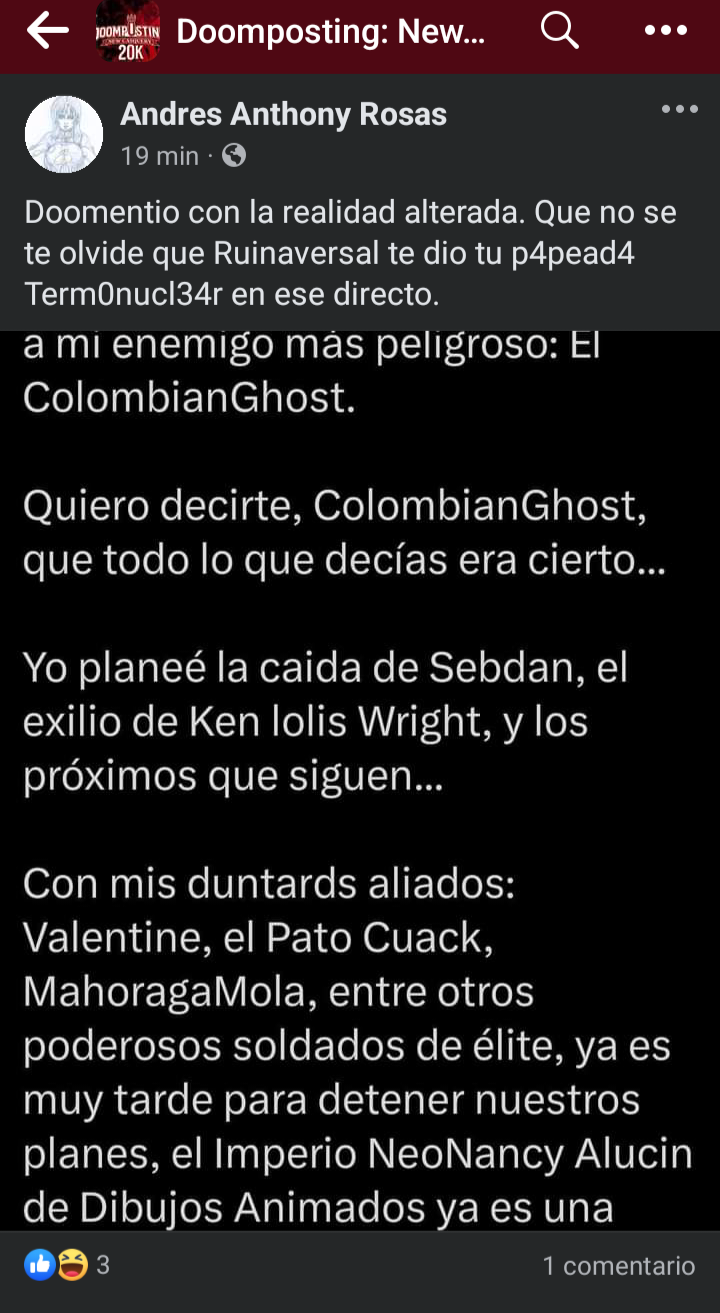Image resolution: width=720 pixels, height=1313 pixels.
Task: Open post options for Andres's post
Action: pyautogui.click(x=680, y=109)
